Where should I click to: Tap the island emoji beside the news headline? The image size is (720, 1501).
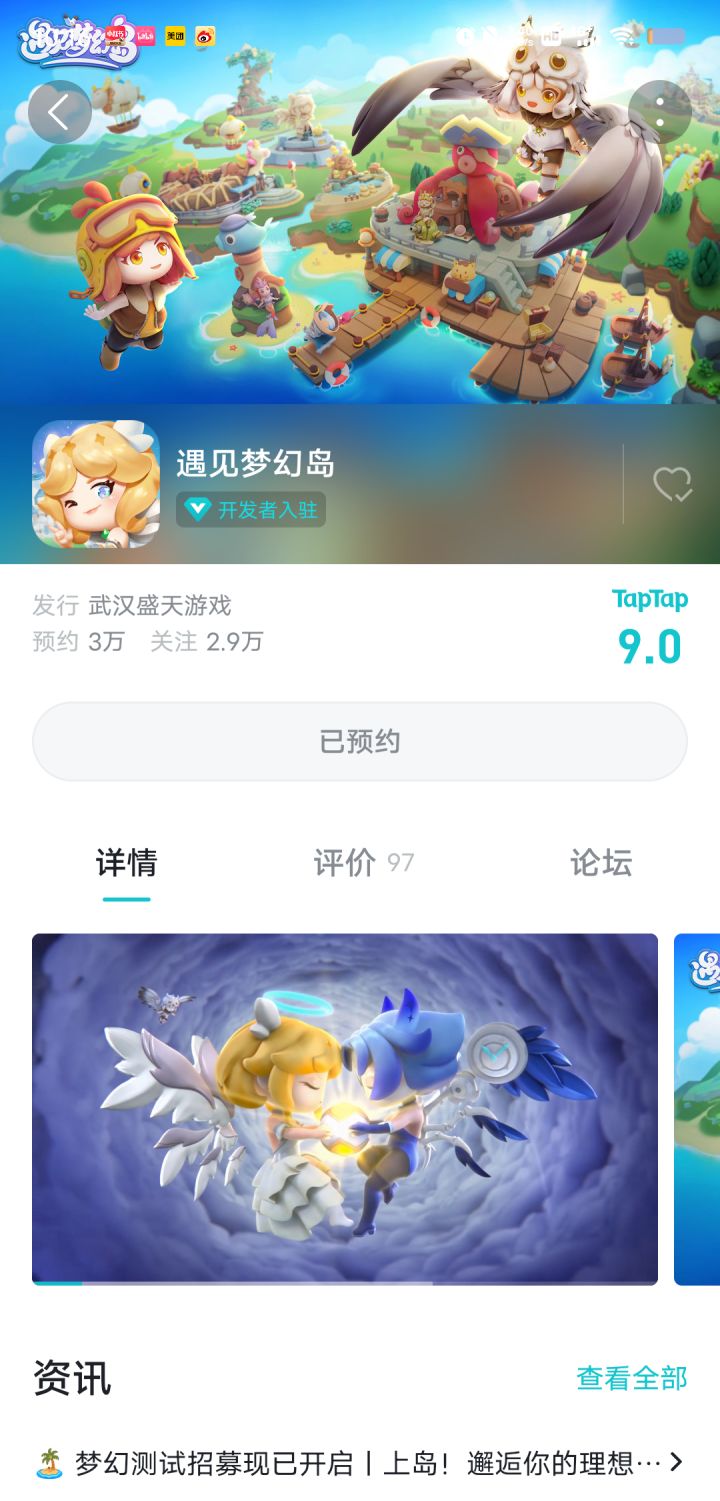tap(47, 1461)
